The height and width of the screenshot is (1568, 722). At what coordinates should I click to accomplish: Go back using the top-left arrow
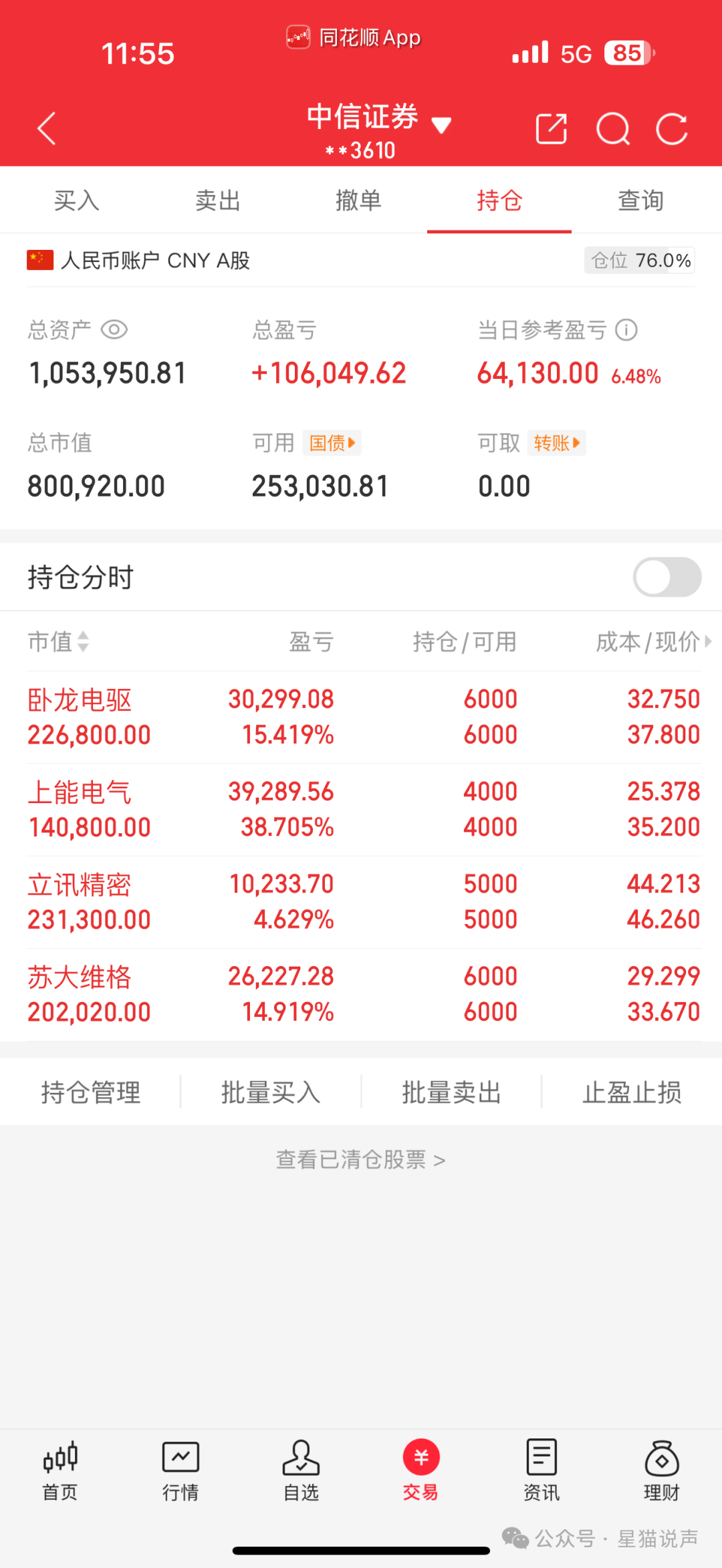tap(46, 128)
